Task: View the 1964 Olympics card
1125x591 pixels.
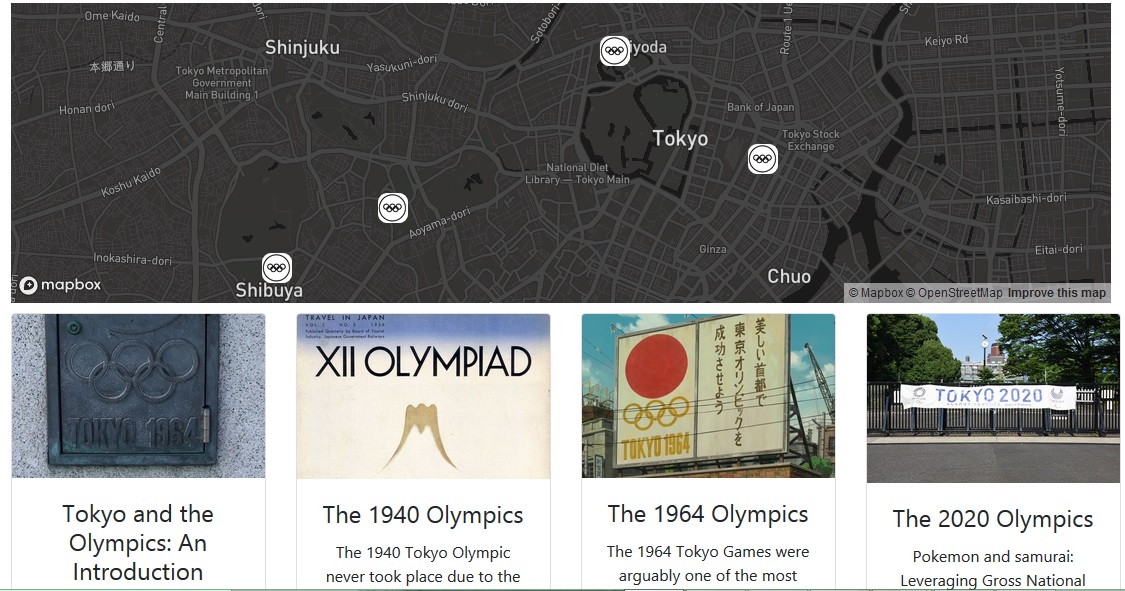Action: click(708, 514)
